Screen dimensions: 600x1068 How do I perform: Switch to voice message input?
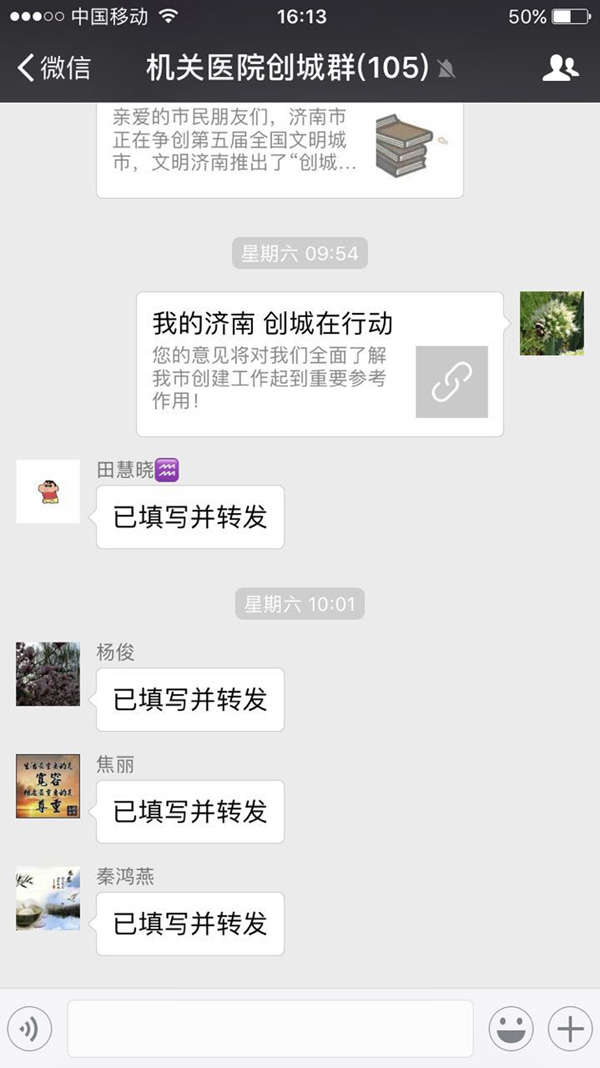(x=29, y=1028)
